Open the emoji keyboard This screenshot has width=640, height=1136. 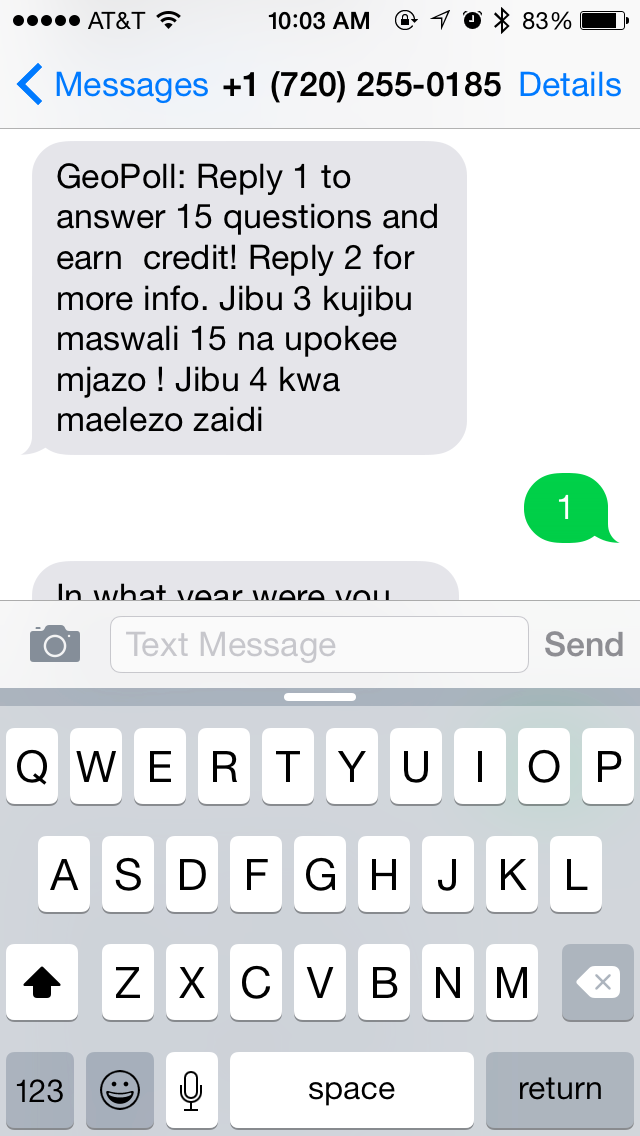120,1089
